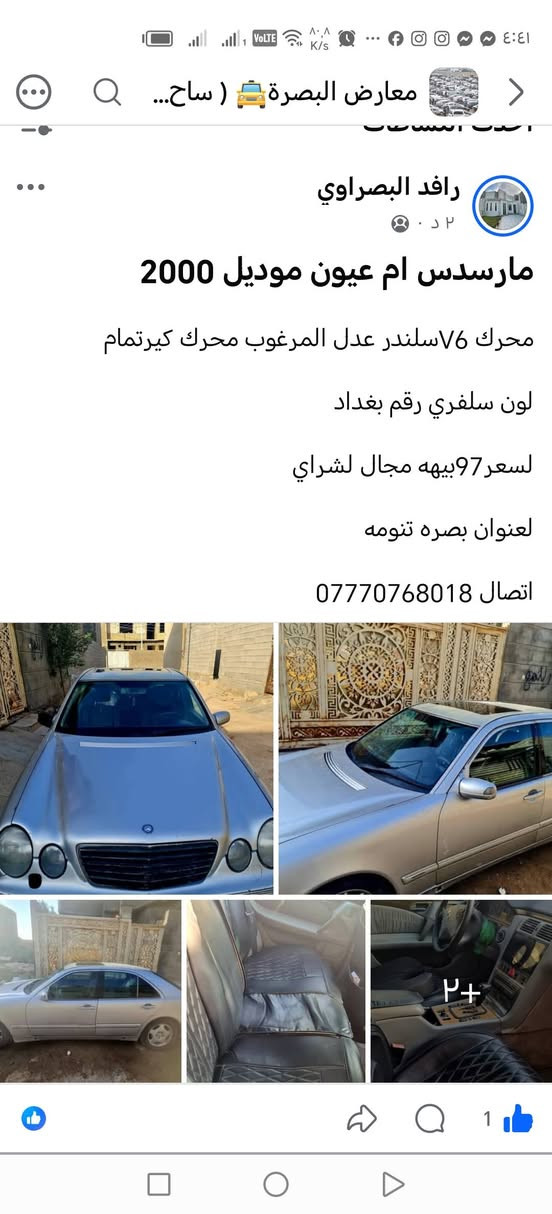Viewport: 552px width, 1214px height.
Task: View the post's like reactions
Action: [x=34, y=1119]
